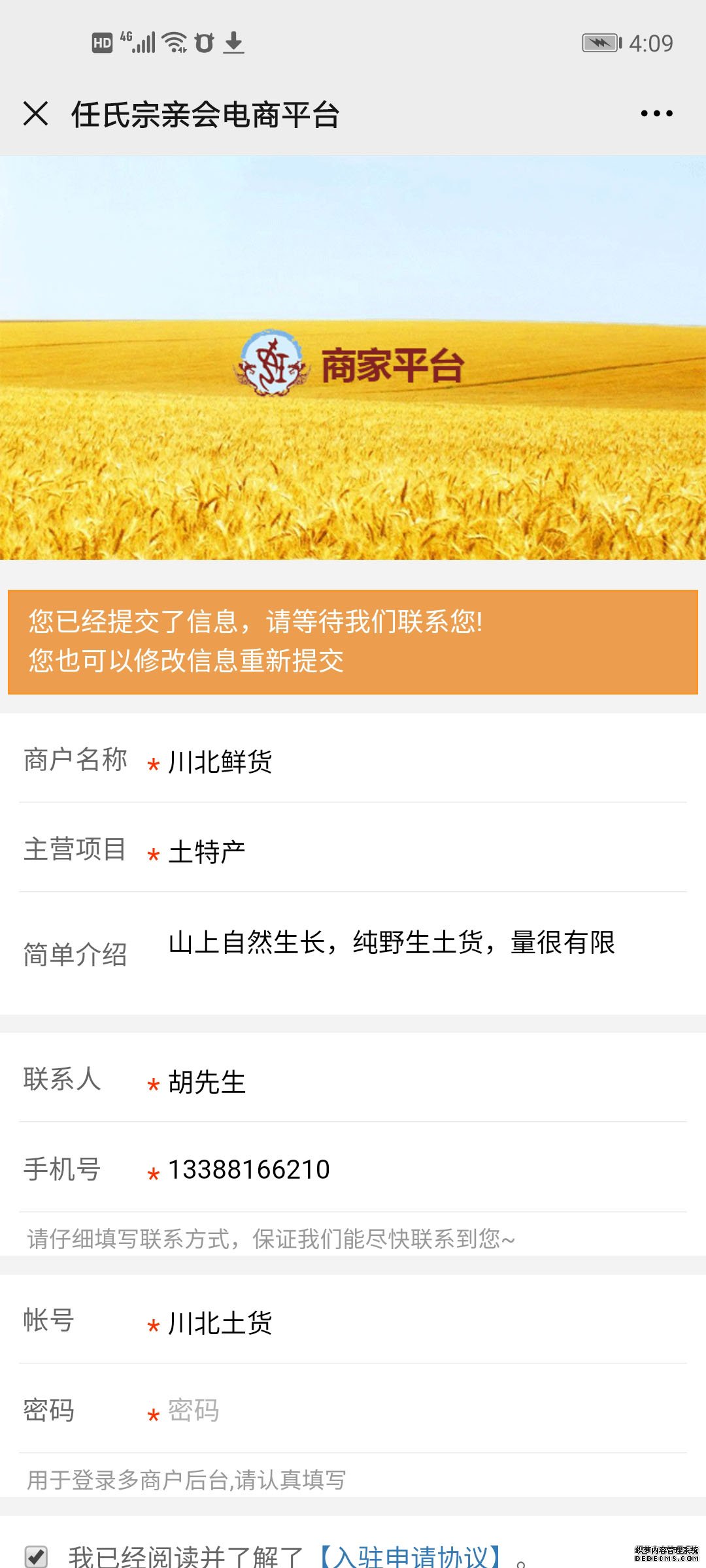Edit the 联系人 field
The image size is (706, 1568).
tap(418, 1082)
